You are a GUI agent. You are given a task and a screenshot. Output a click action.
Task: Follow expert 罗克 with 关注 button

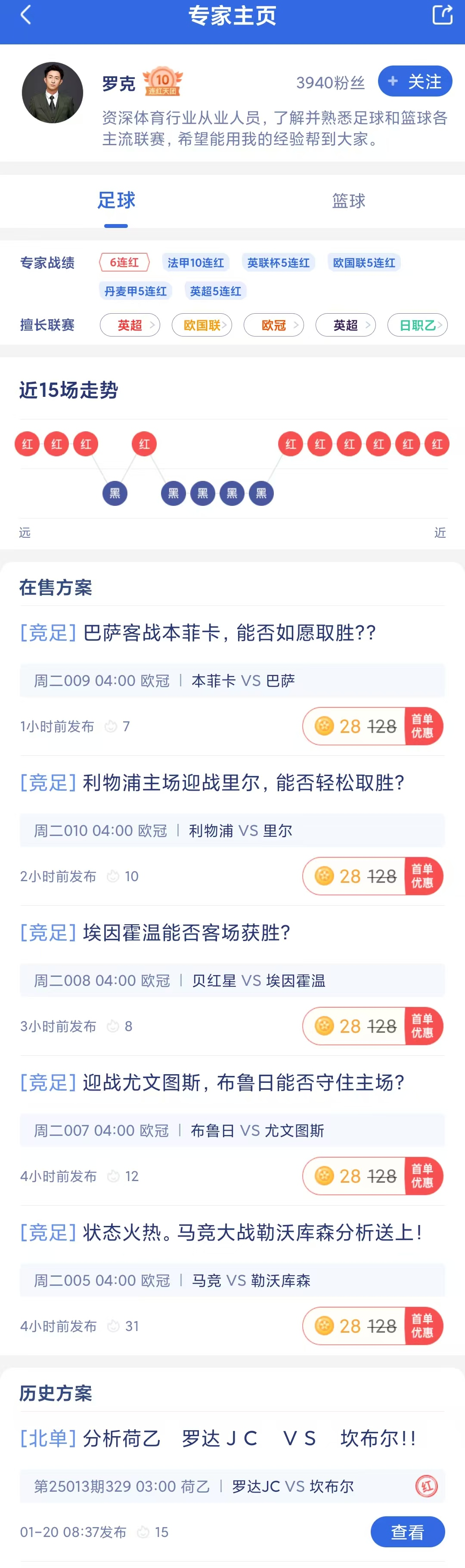point(415,81)
